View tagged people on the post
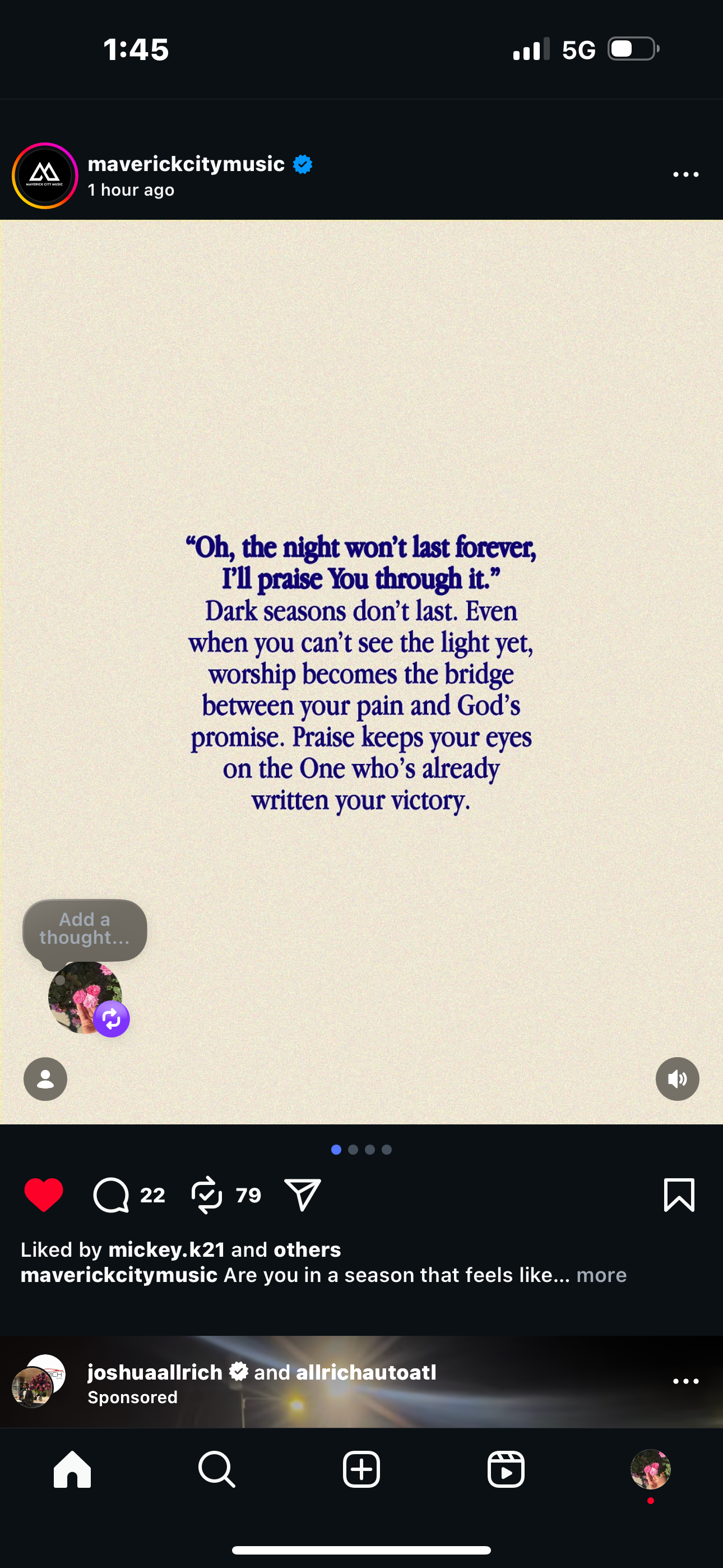Image resolution: width=723 pixels, height=1568 pixels. click(x=45, y=1078)
